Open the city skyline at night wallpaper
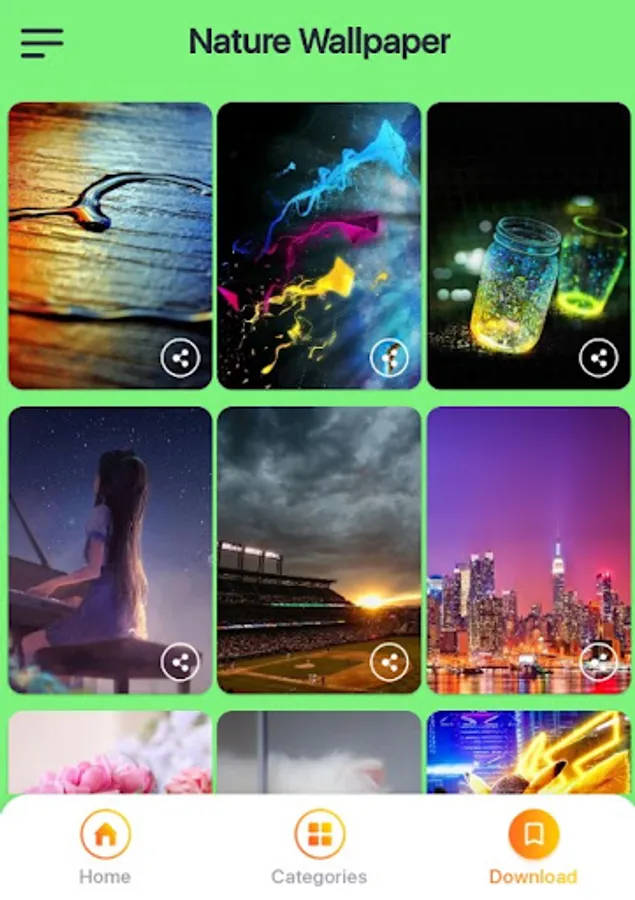Viewport: 635px width, 900px height. tap(528, 535)
